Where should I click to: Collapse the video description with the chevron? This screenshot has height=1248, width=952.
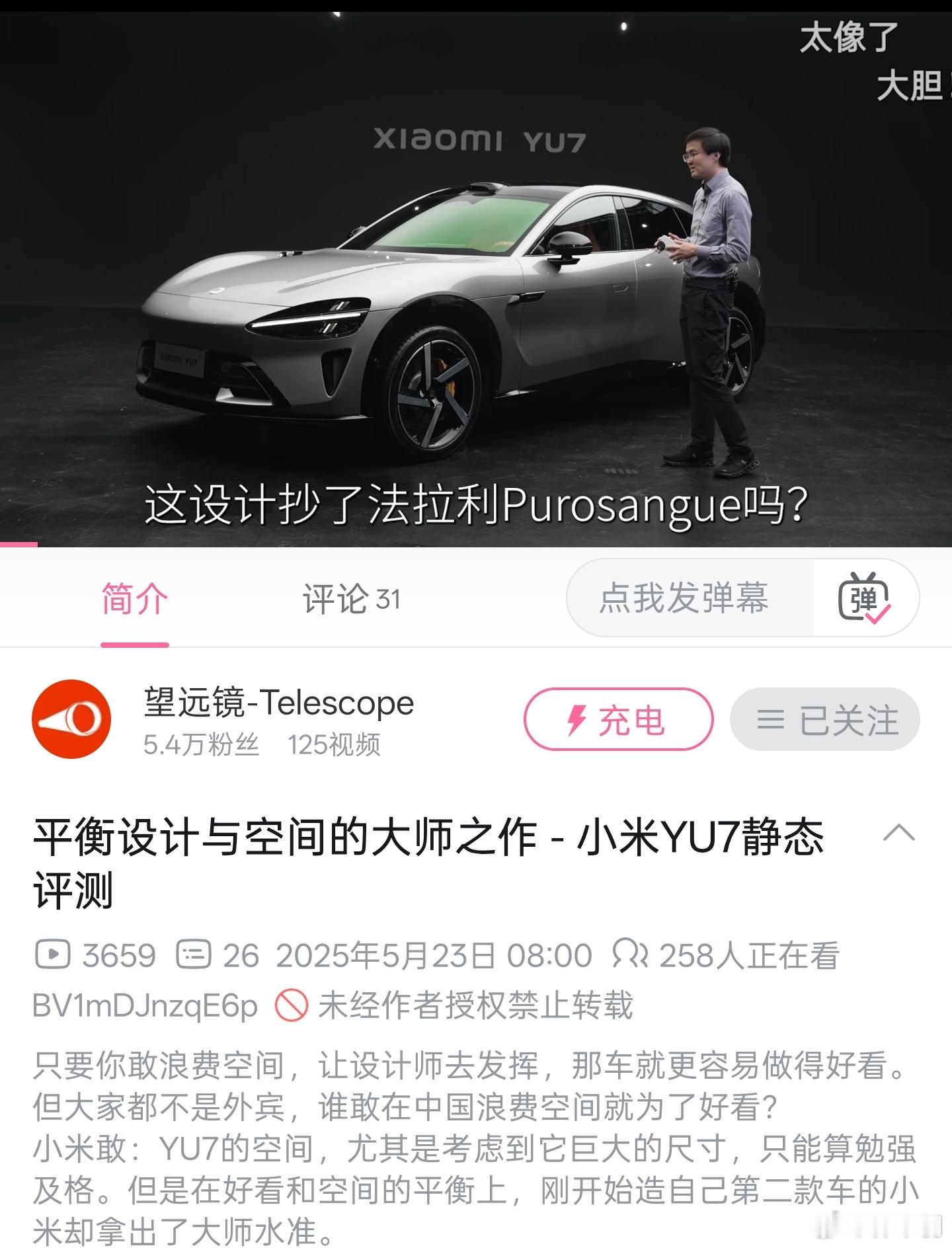click(898, 833)
